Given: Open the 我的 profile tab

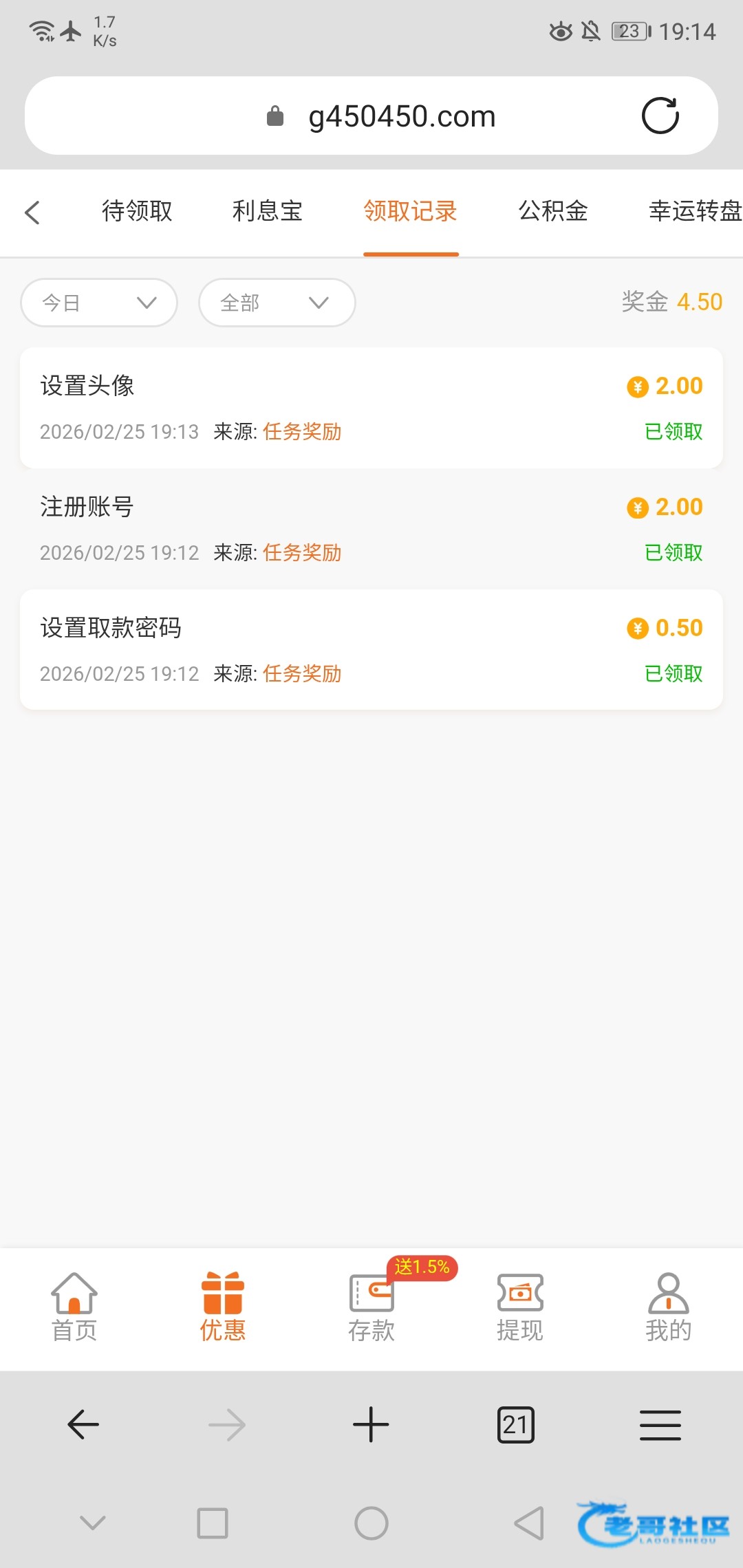Looking at the screenshot, I should point(668,1308).
